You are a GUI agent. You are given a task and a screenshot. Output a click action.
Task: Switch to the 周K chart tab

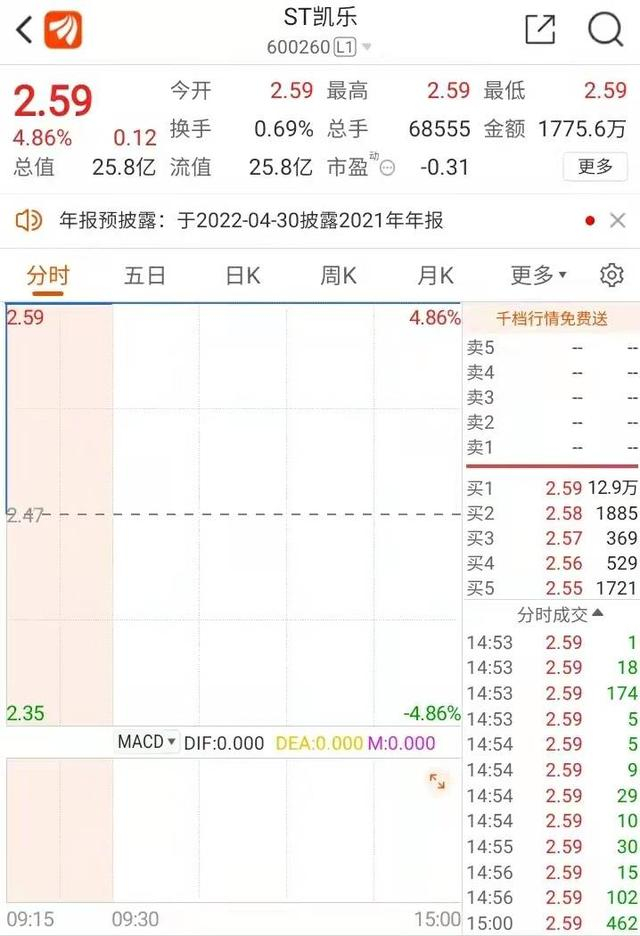click(x=338, y=276)
